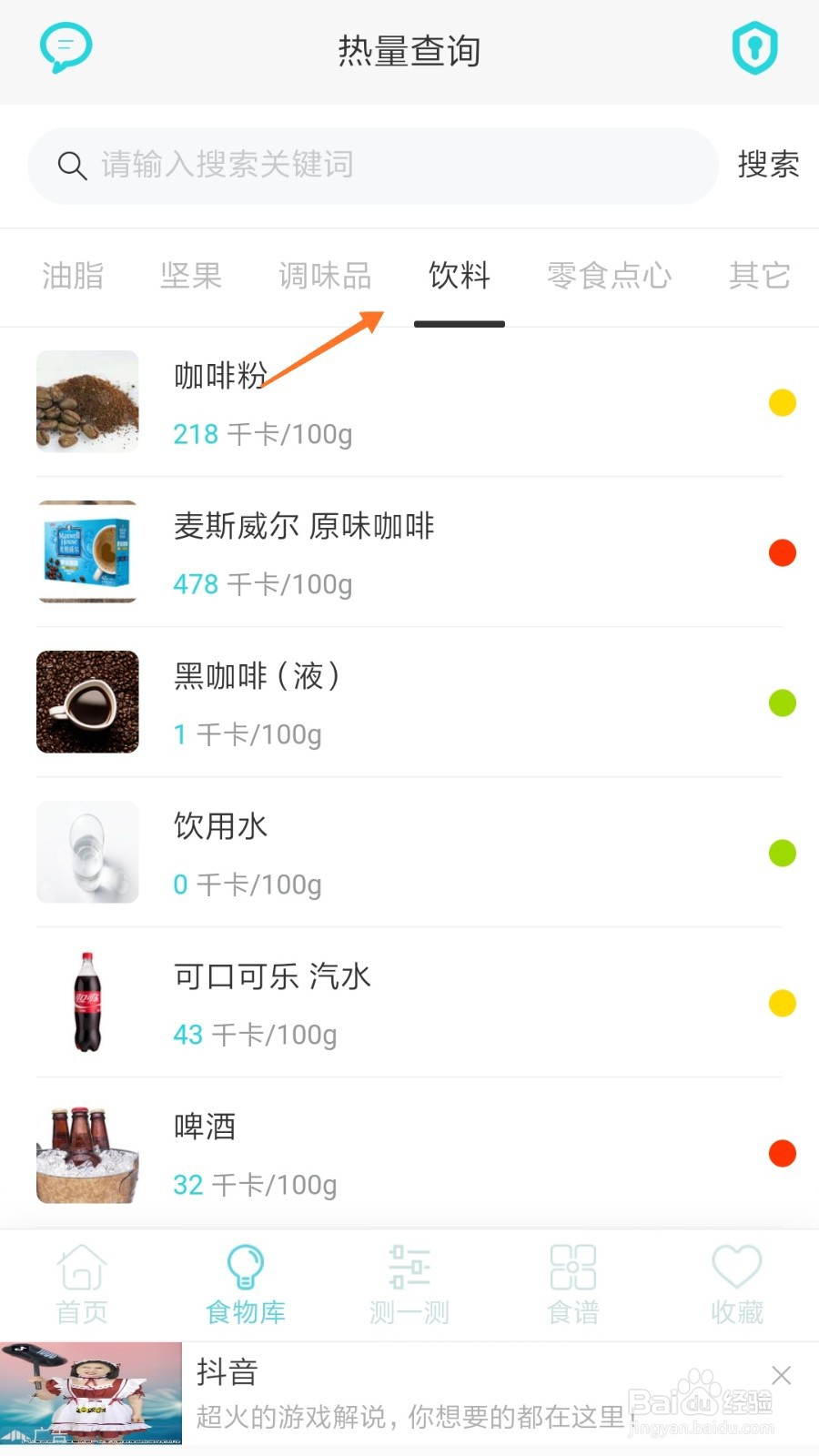
Task: Dismiss the bottom ad with the X
Action: [782, 1375]
